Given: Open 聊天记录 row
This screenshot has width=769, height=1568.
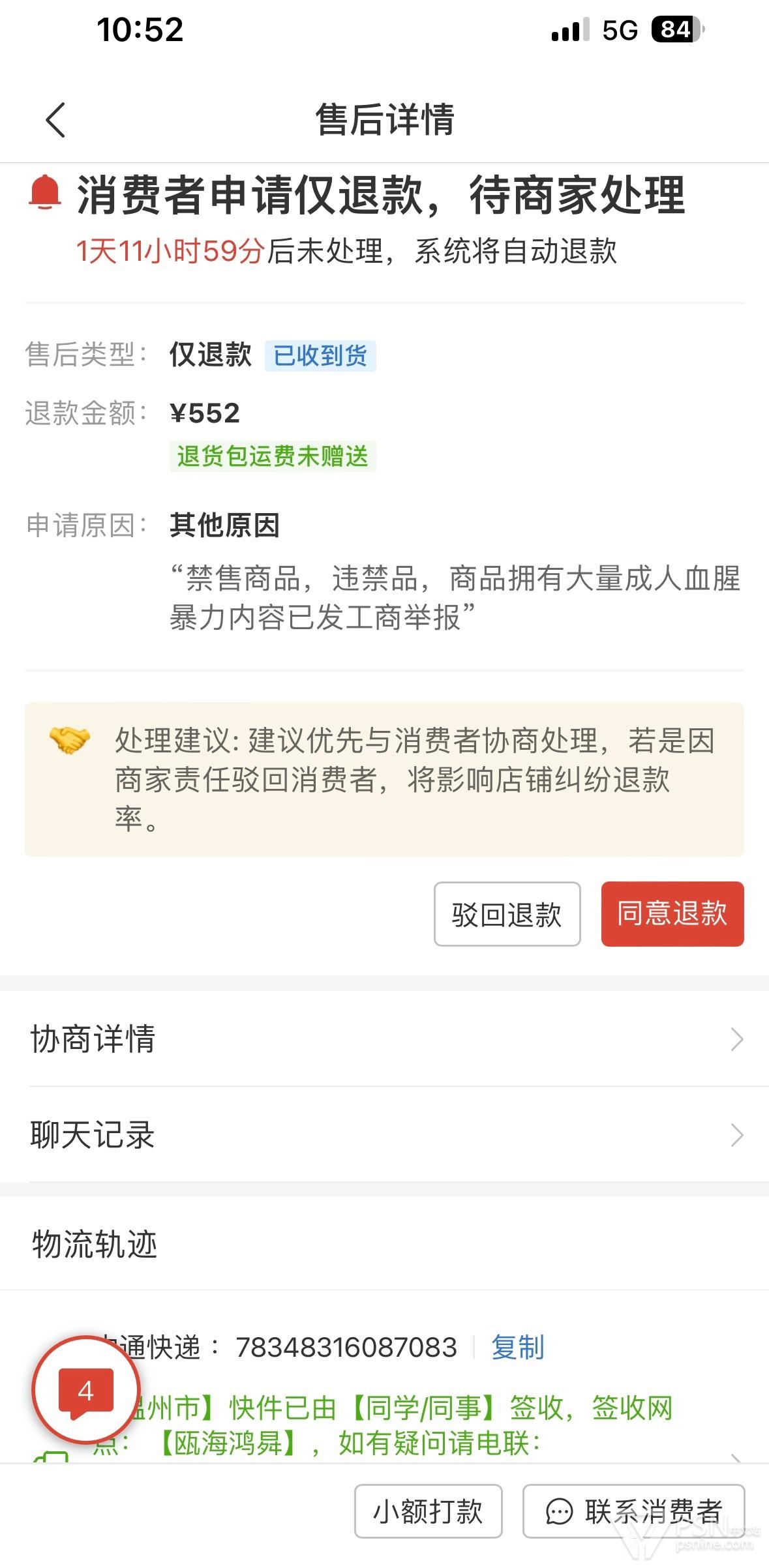Looking at the screenshot, I should click(x=385, y=1134).
